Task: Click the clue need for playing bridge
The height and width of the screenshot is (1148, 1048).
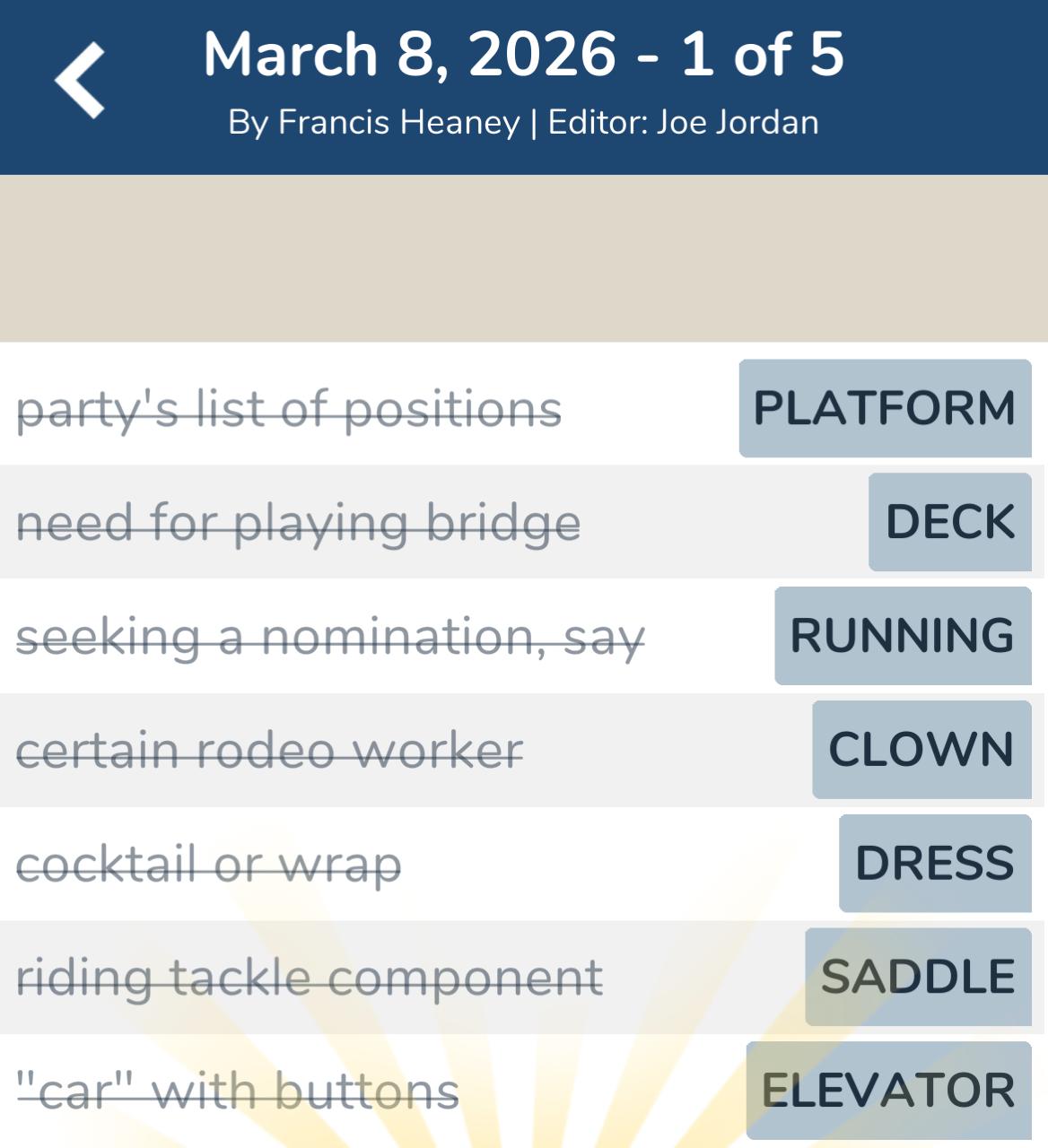Action: point(300,523)
